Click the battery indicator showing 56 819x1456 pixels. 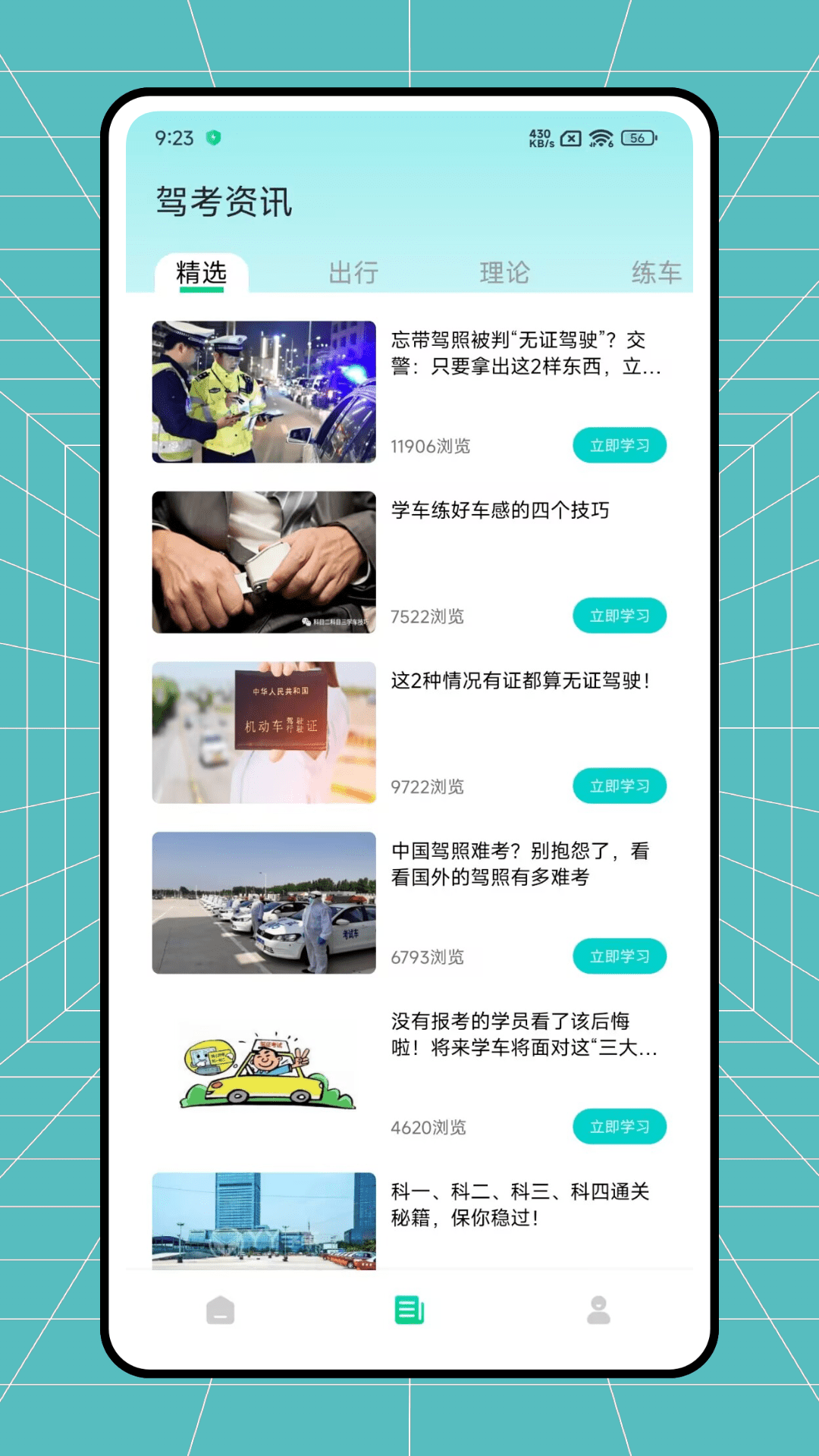637,138
